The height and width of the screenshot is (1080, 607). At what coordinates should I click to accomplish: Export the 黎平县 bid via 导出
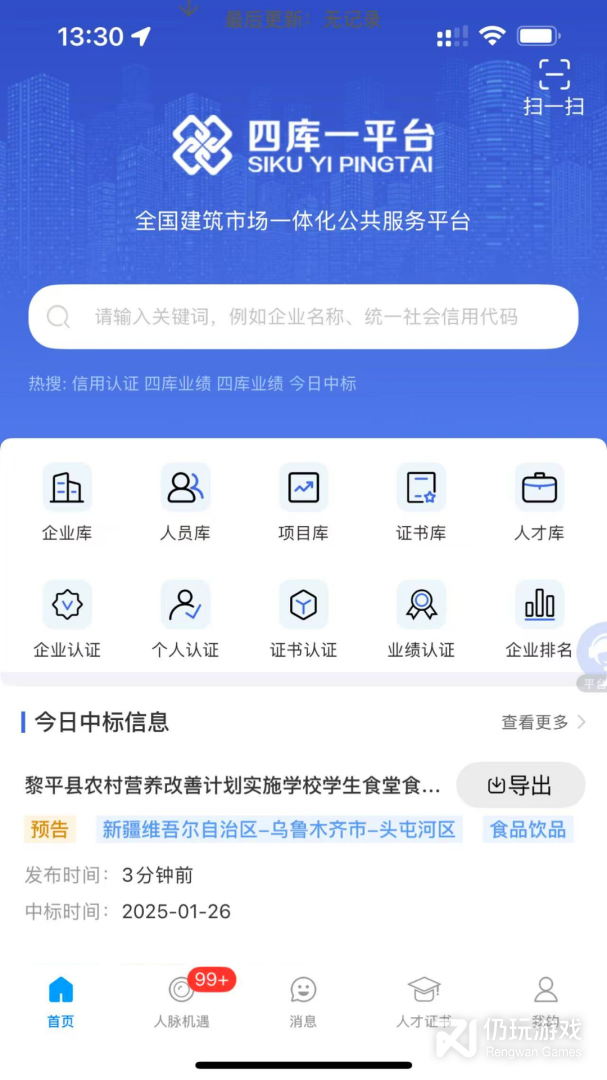520,785
